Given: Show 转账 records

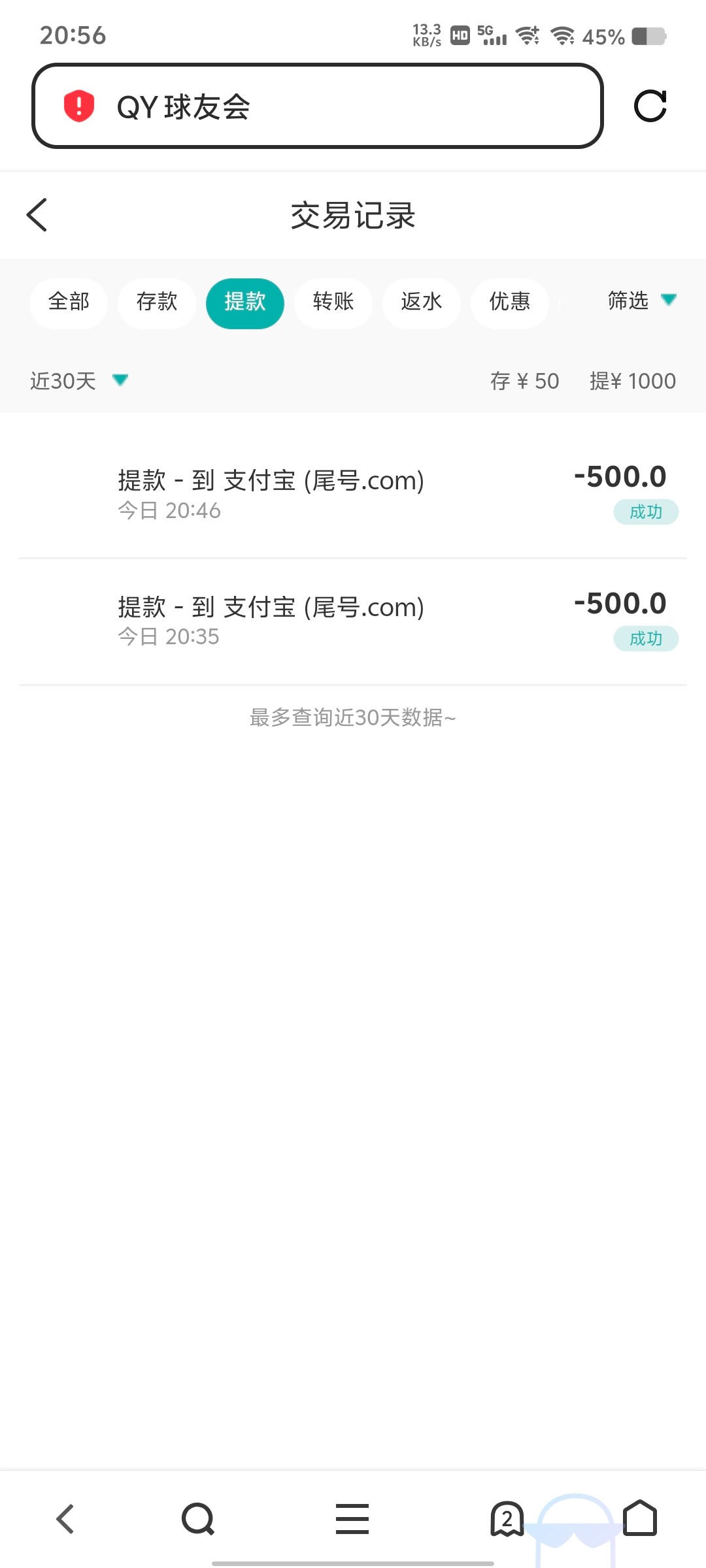Looking at the screenshot, I should click(333, 303).
